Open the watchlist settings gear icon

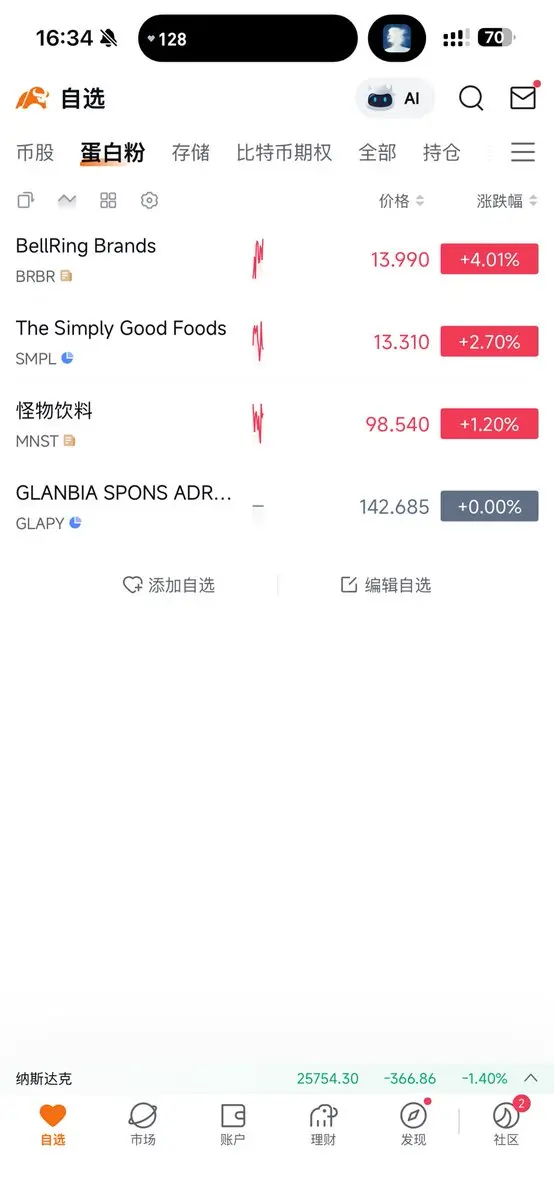[149, 200]
